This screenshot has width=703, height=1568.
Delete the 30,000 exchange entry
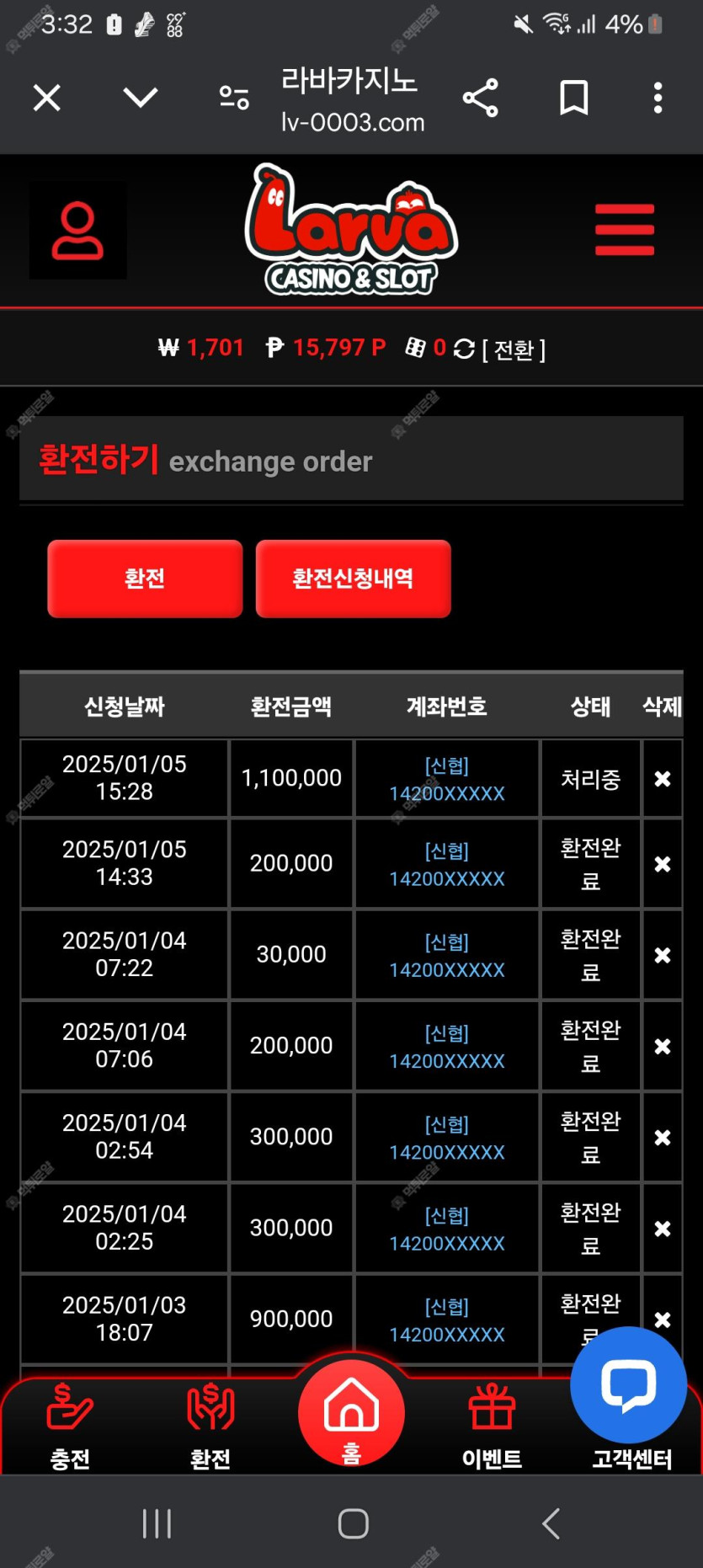point(663,955)
